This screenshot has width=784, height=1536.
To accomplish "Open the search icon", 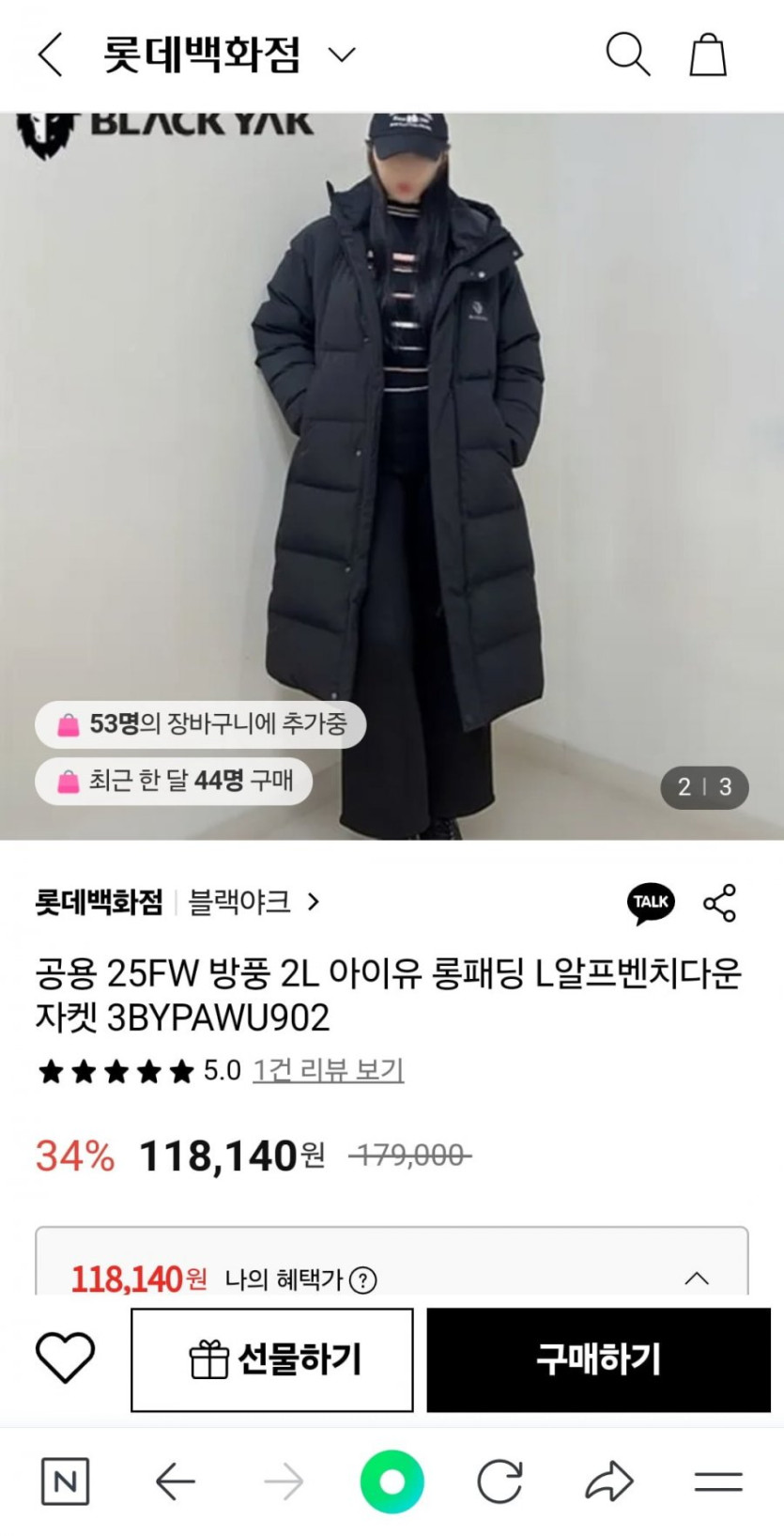I will pyautogui.click(x=627, y=54).
